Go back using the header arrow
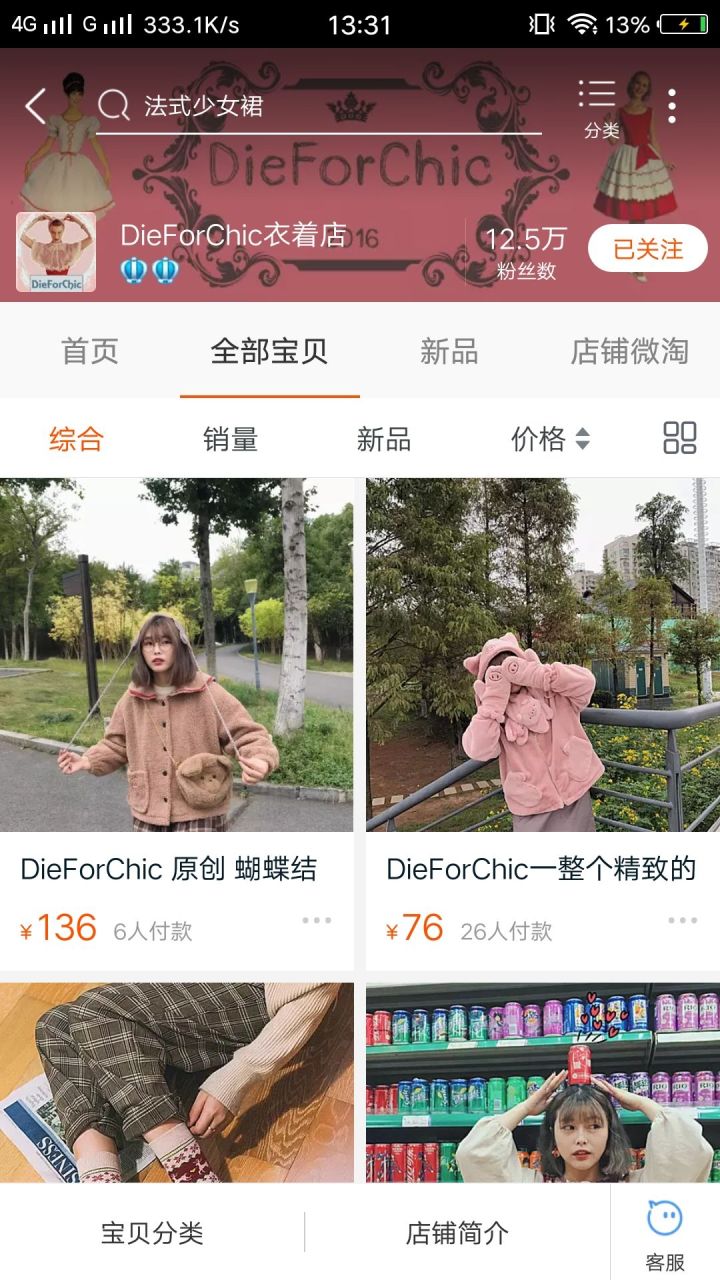 [x=36, y=106]
